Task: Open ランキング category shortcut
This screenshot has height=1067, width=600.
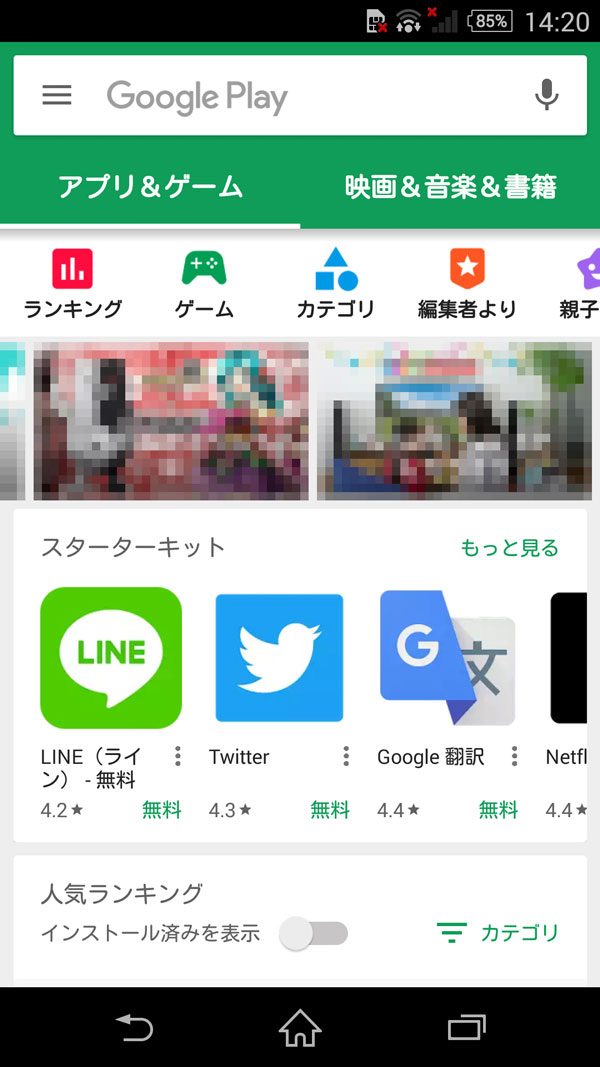Action: coord(72,284)
